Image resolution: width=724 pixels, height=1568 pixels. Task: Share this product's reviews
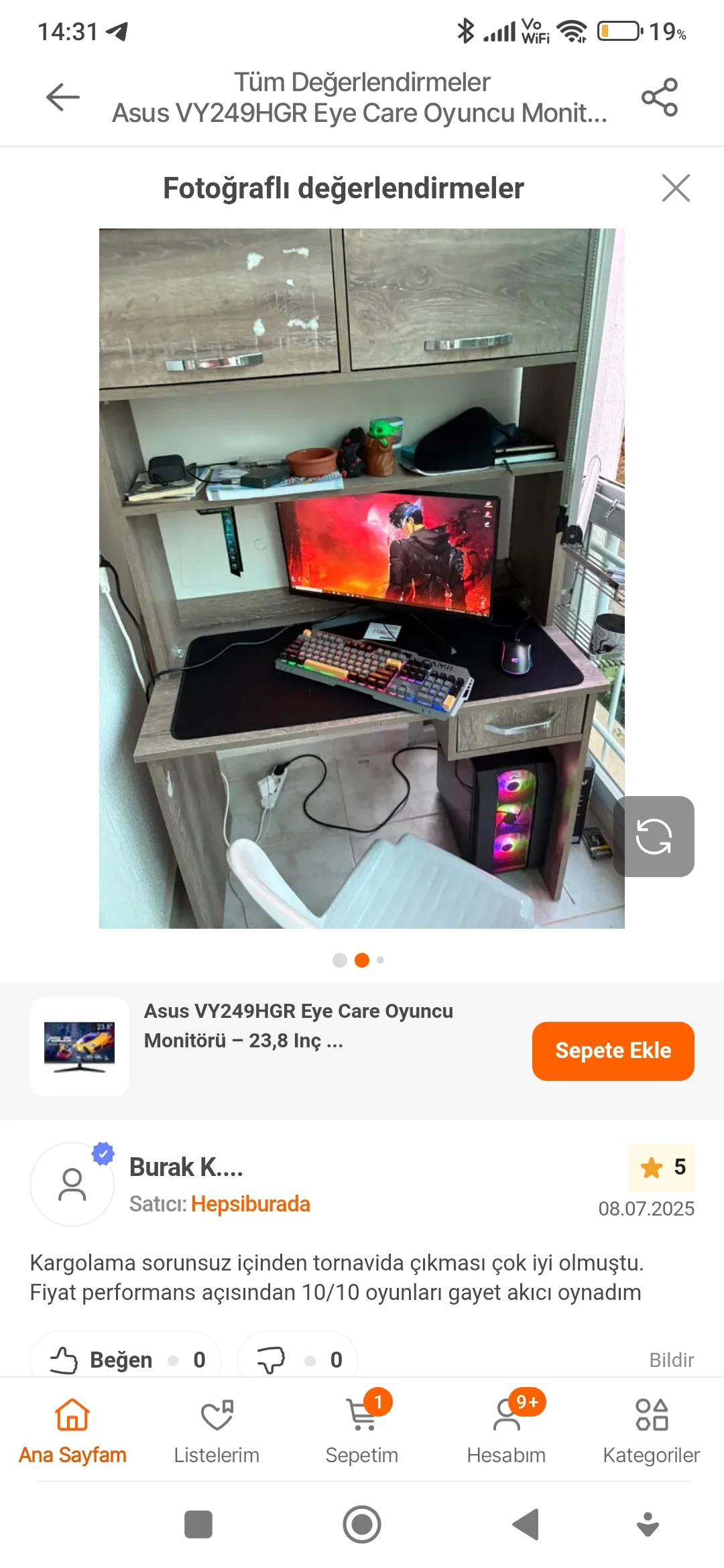pyautogui.click(x=660, y=97)
